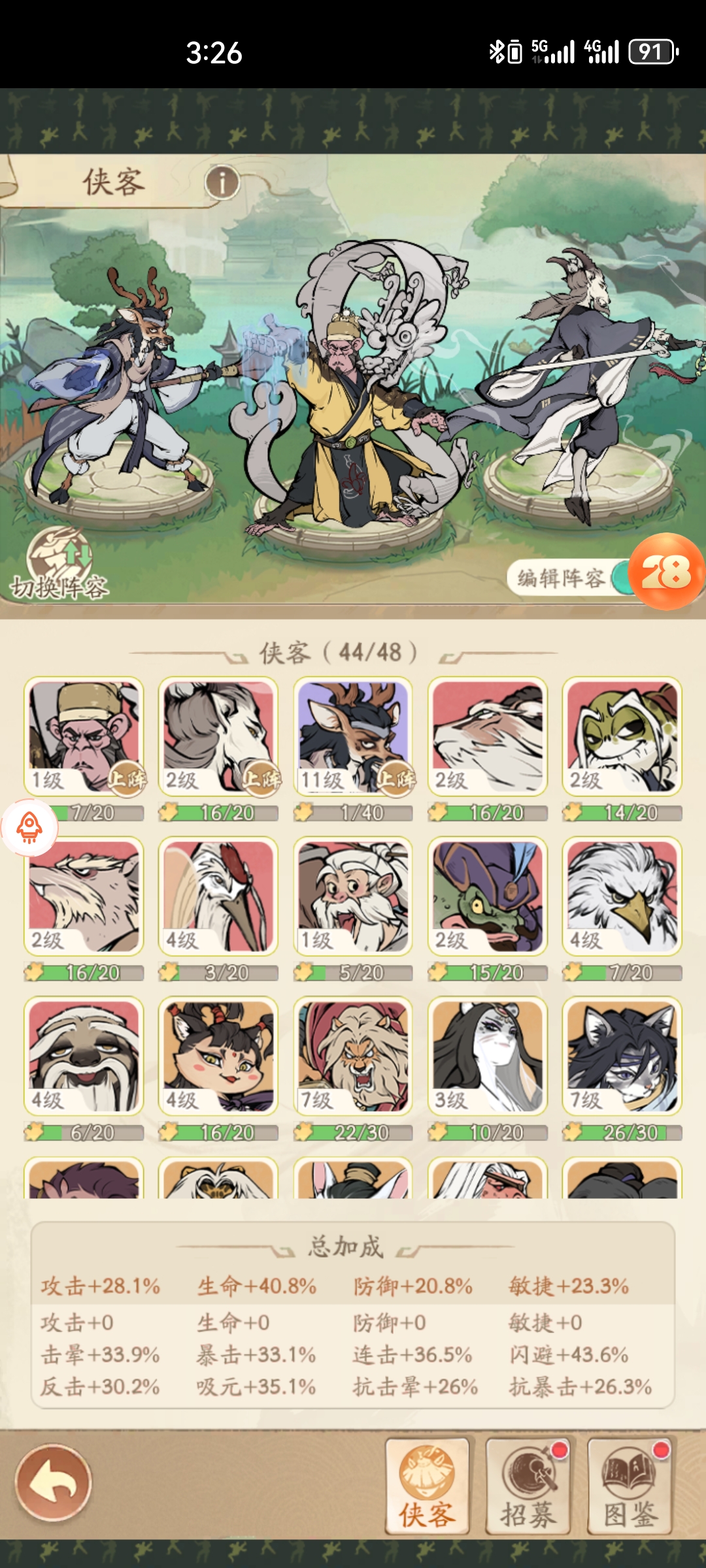Image resolution: width=706 pixels, height=1568 pixels.
Task: Open the 2级 frog hero with 14/20
Action: [622, 736]
